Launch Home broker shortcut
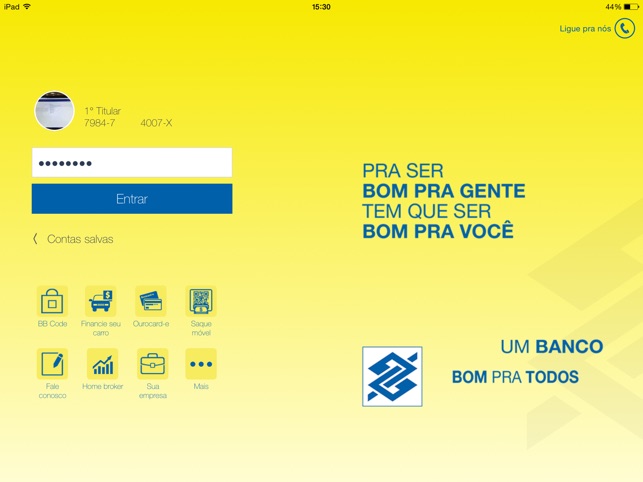The image size is (643, 482). point(102,364)
